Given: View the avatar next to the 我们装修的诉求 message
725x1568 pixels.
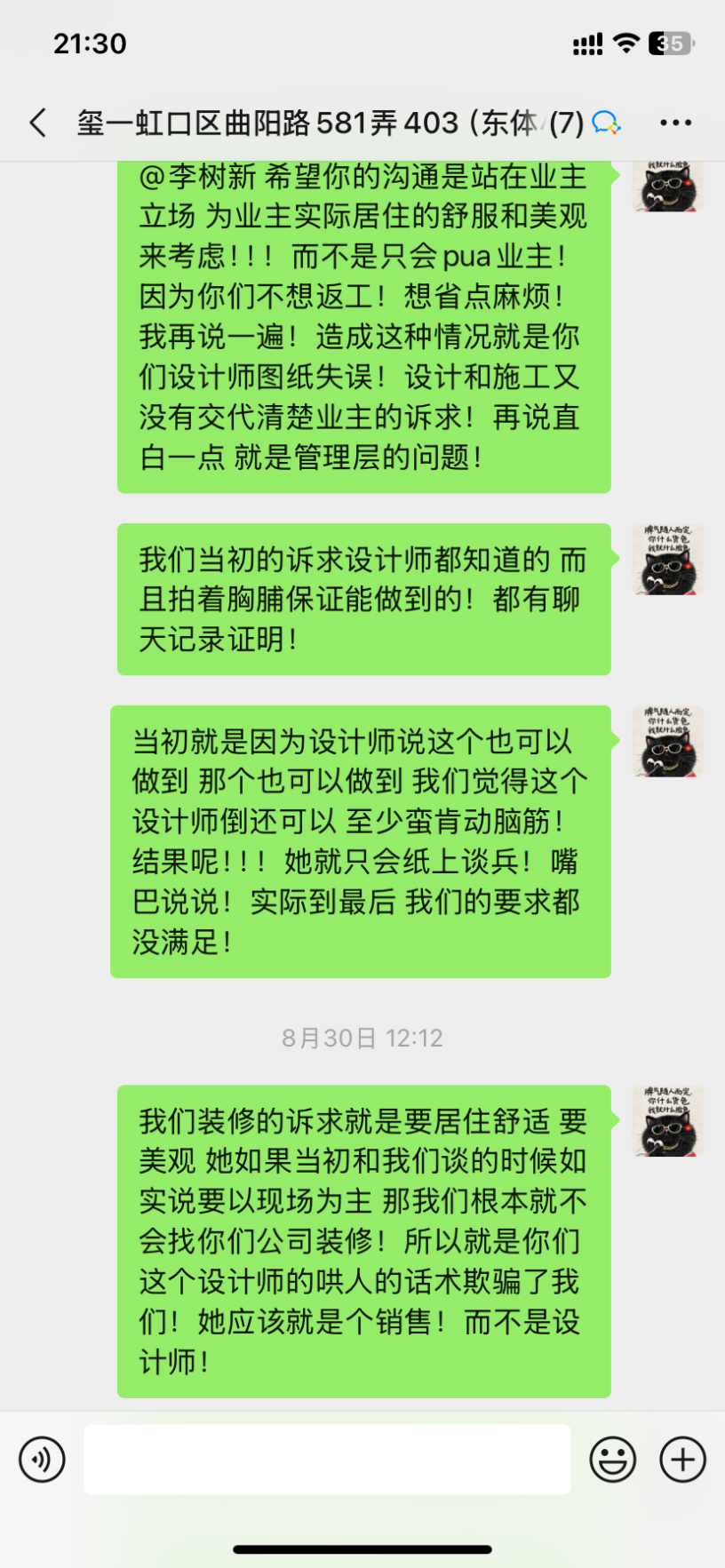Looking at the screenshot, I should pos(667,1121).
